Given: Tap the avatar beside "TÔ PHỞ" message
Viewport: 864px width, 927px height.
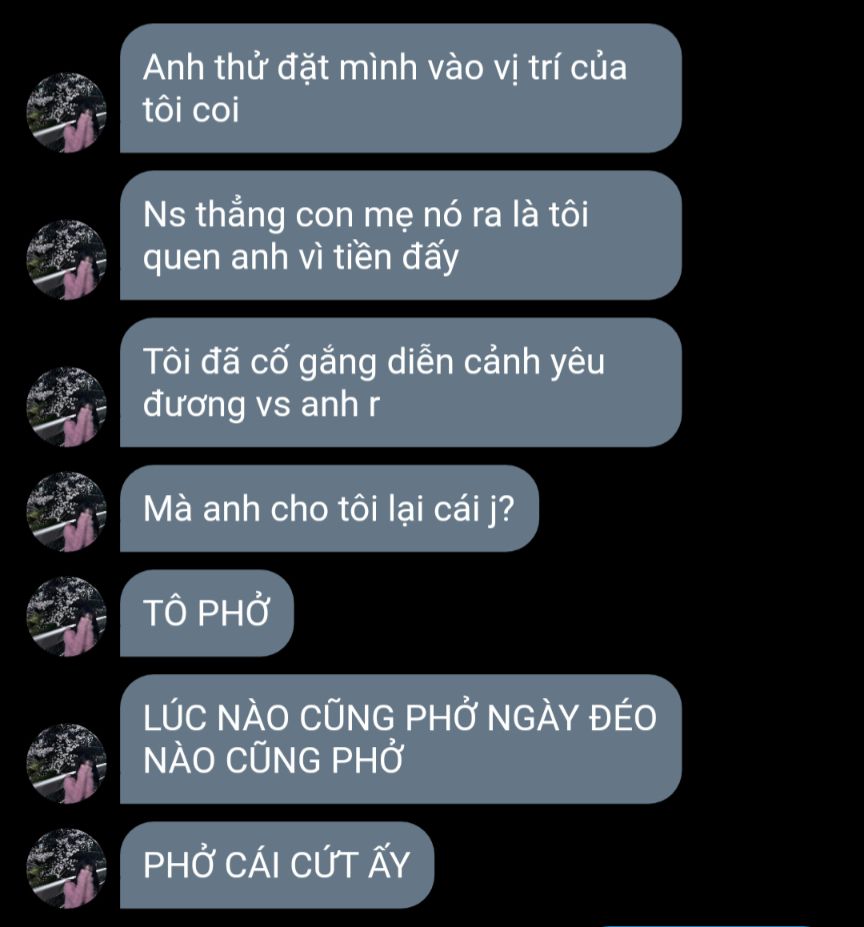Looking at the screenshot, I should coord(65,616).
